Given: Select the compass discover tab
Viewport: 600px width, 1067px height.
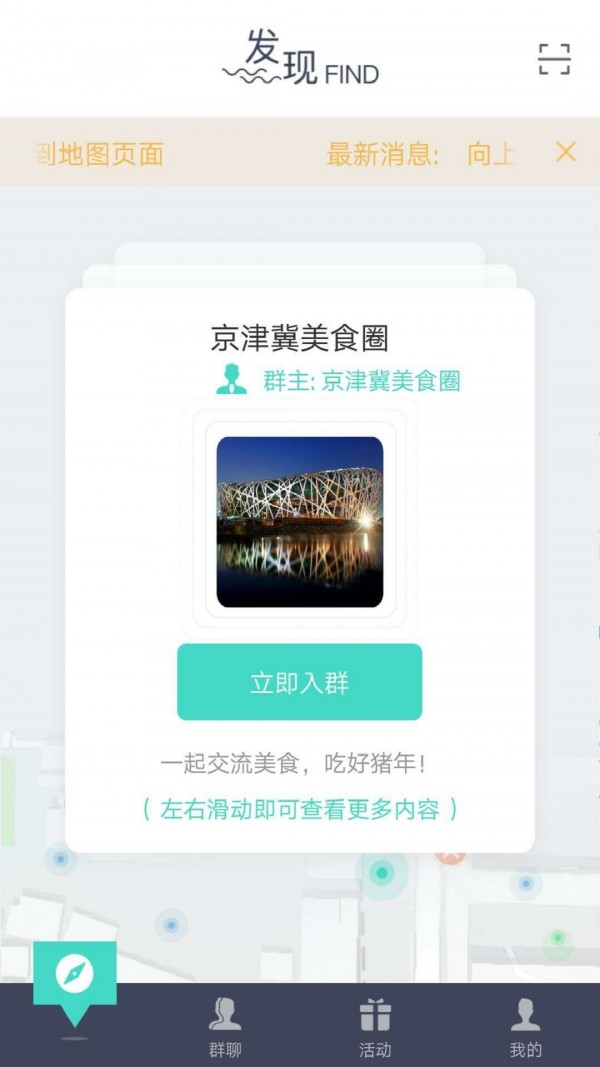Looking at the screenshot, I should click(x=75, y=975).
